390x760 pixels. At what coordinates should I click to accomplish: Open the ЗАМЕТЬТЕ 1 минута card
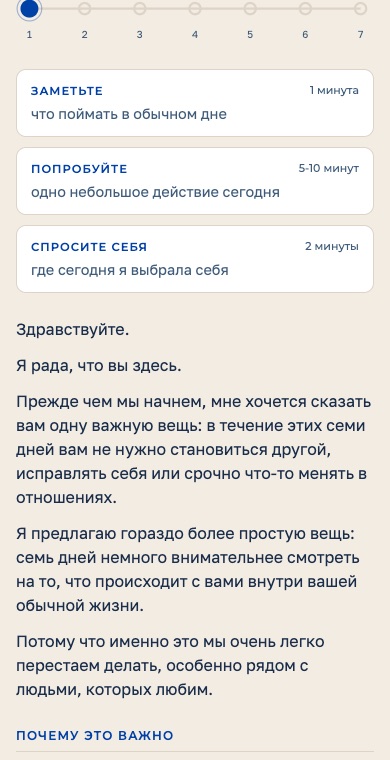pyautogui.click(x=195, y=103)
